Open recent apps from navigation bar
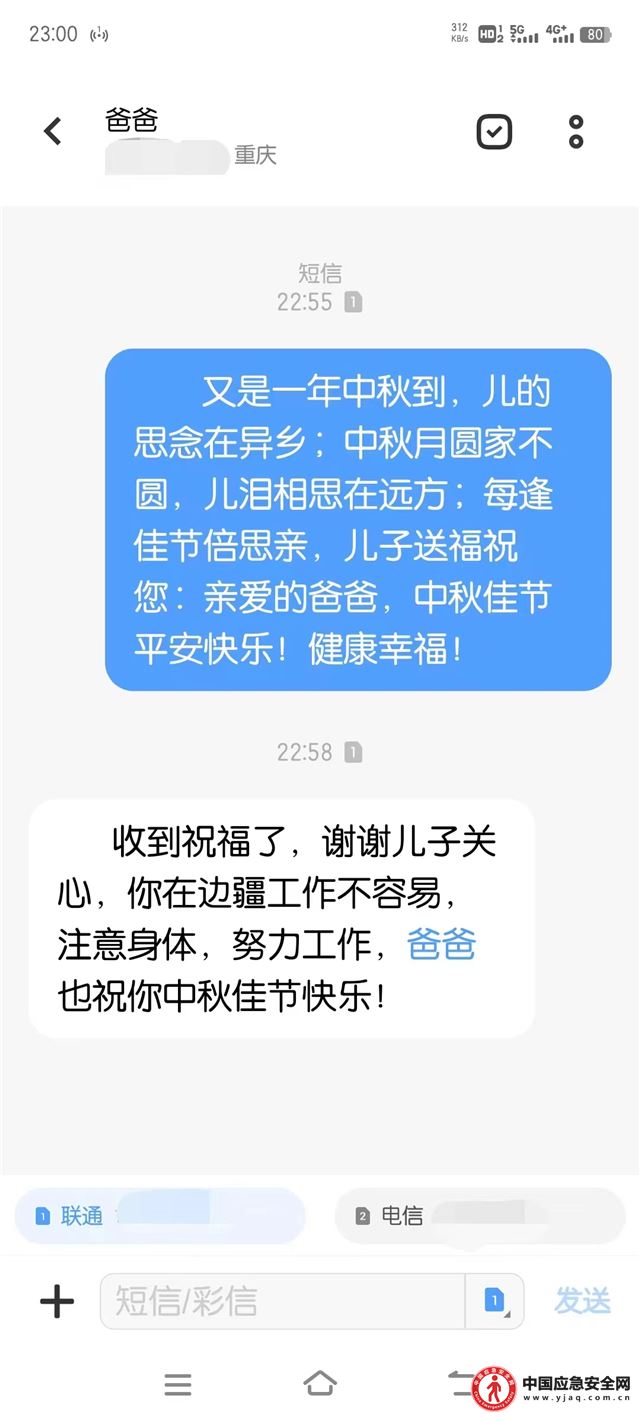The width and height of the screenshot is (640, 1422). 178,1384
